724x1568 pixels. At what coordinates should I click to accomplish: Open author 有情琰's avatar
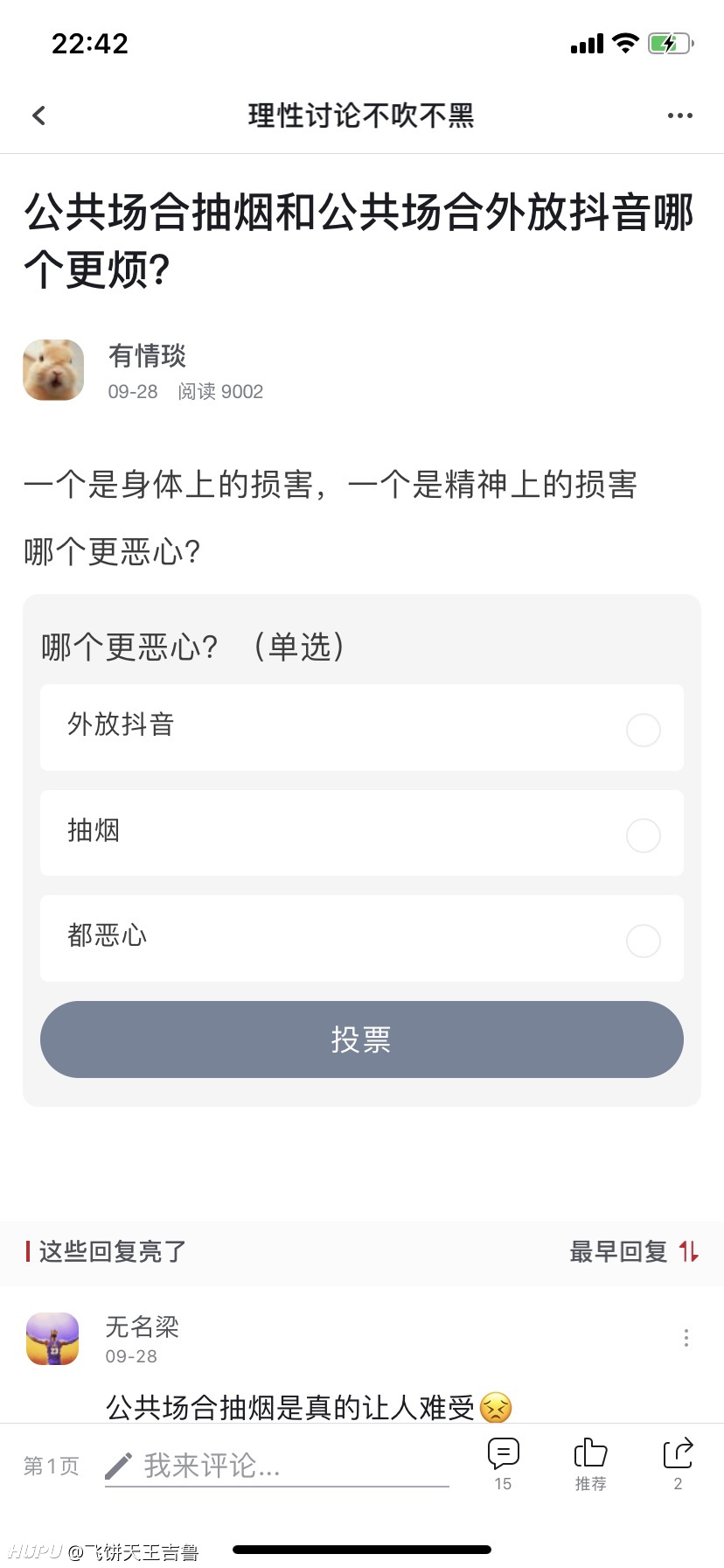(53, 370)
